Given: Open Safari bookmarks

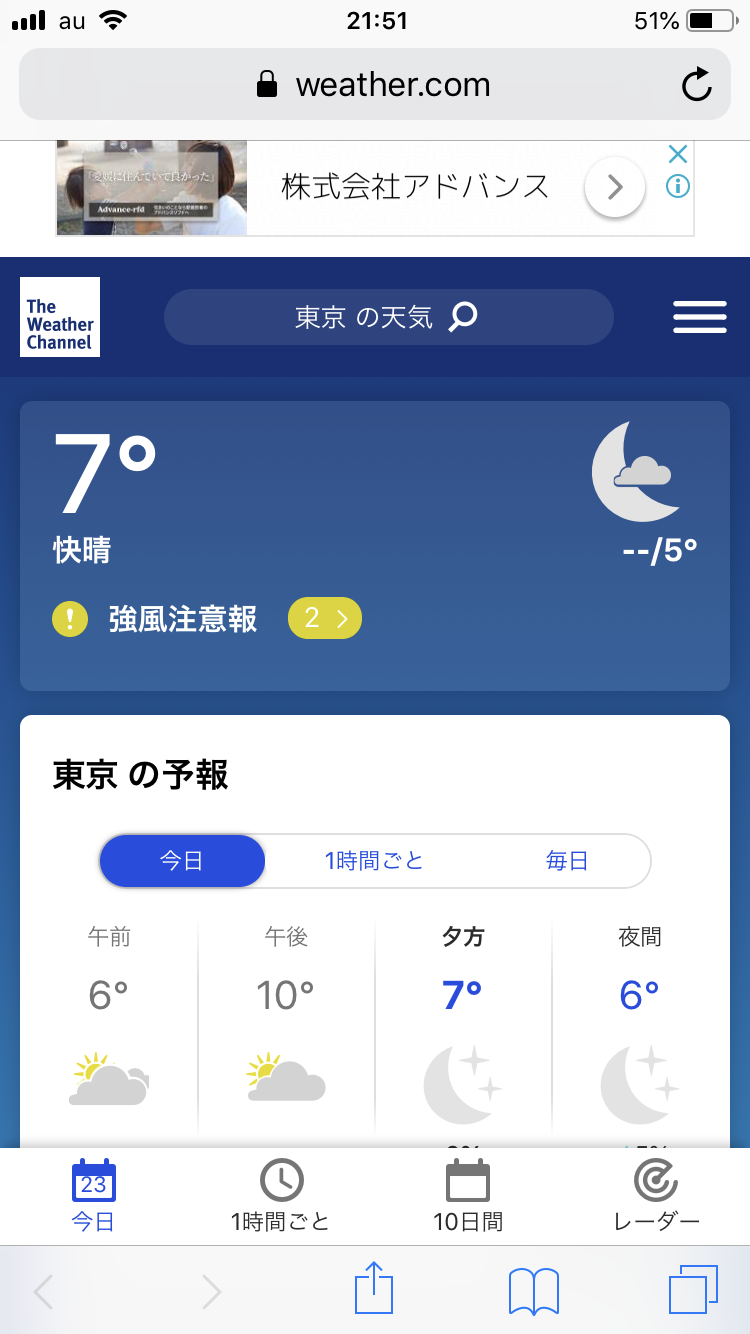Looking at the screenshot, I should click(x=534, y=1290).
